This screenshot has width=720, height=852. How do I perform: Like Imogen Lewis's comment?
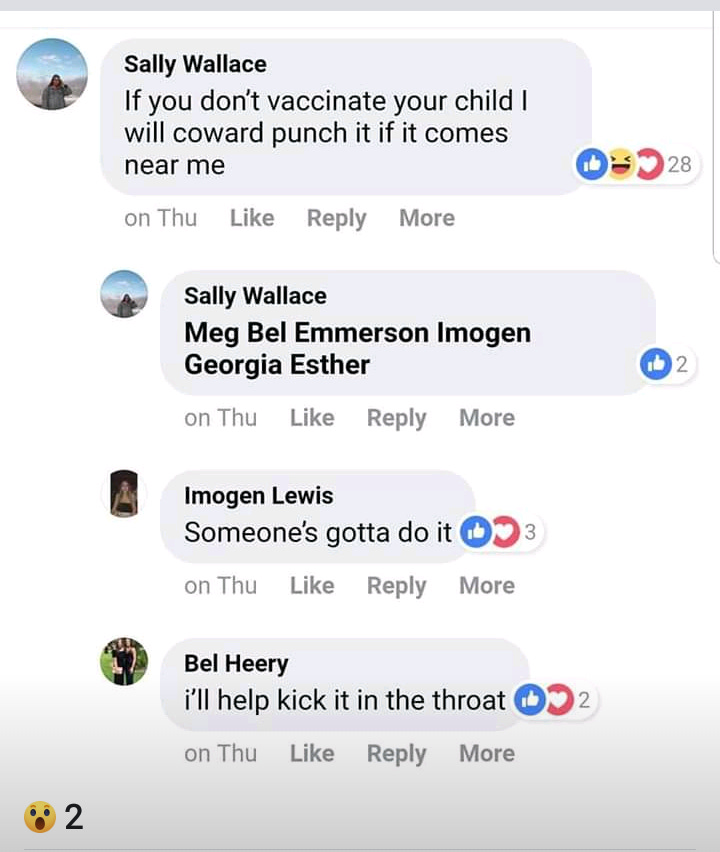311,586
